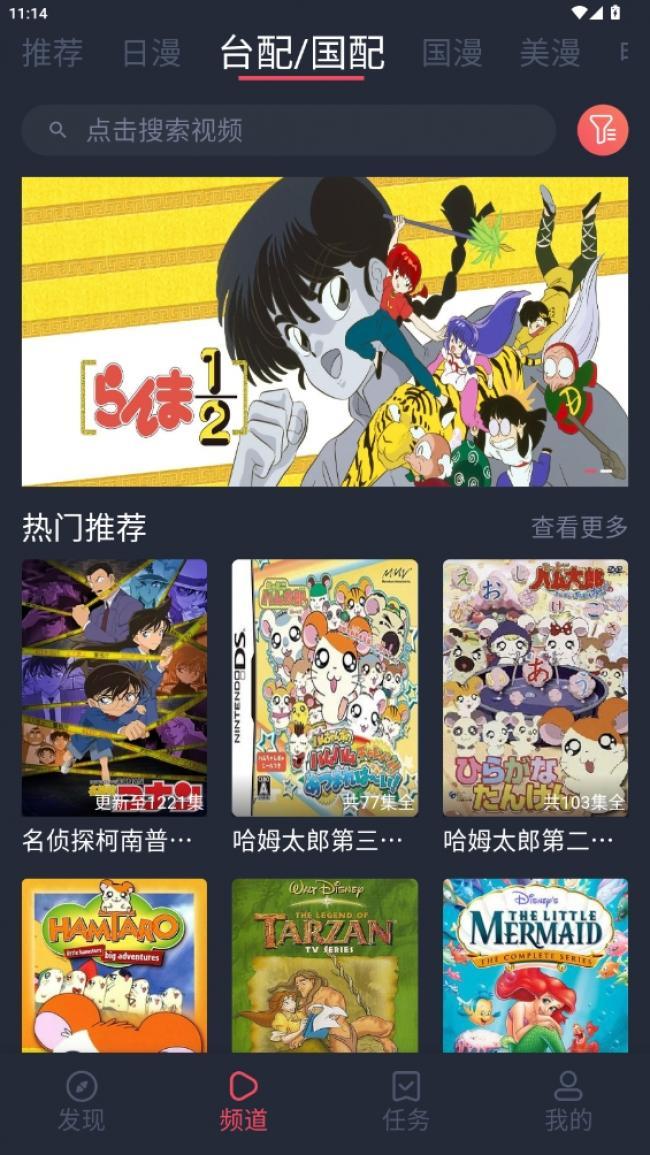Open the 任务 tab

(406, 1101)
